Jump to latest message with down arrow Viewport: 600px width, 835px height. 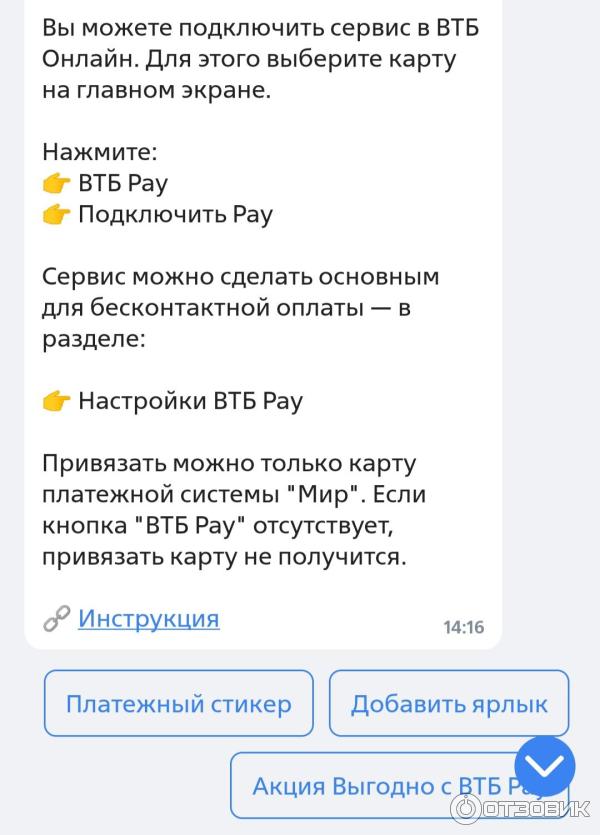(544, 767)
